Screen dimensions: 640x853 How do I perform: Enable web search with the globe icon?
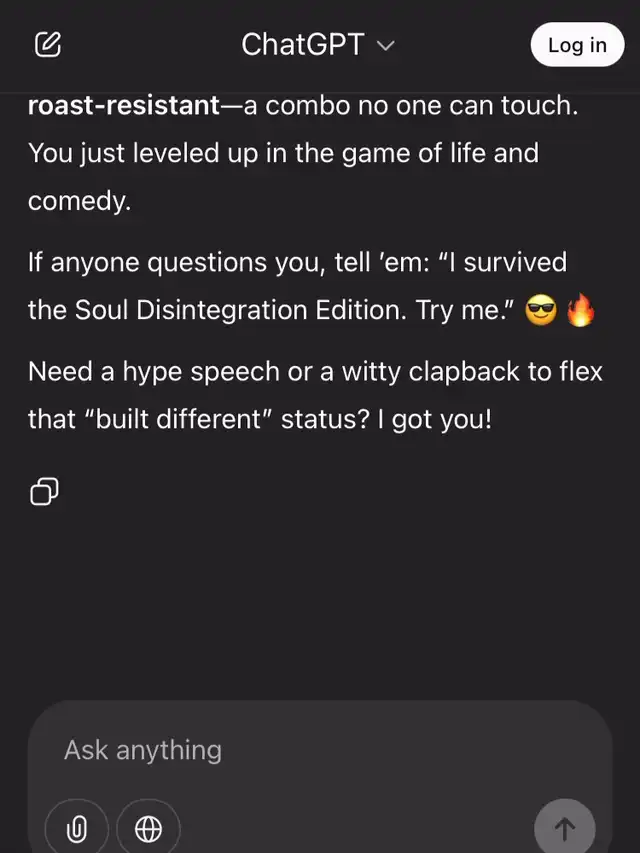148,829
